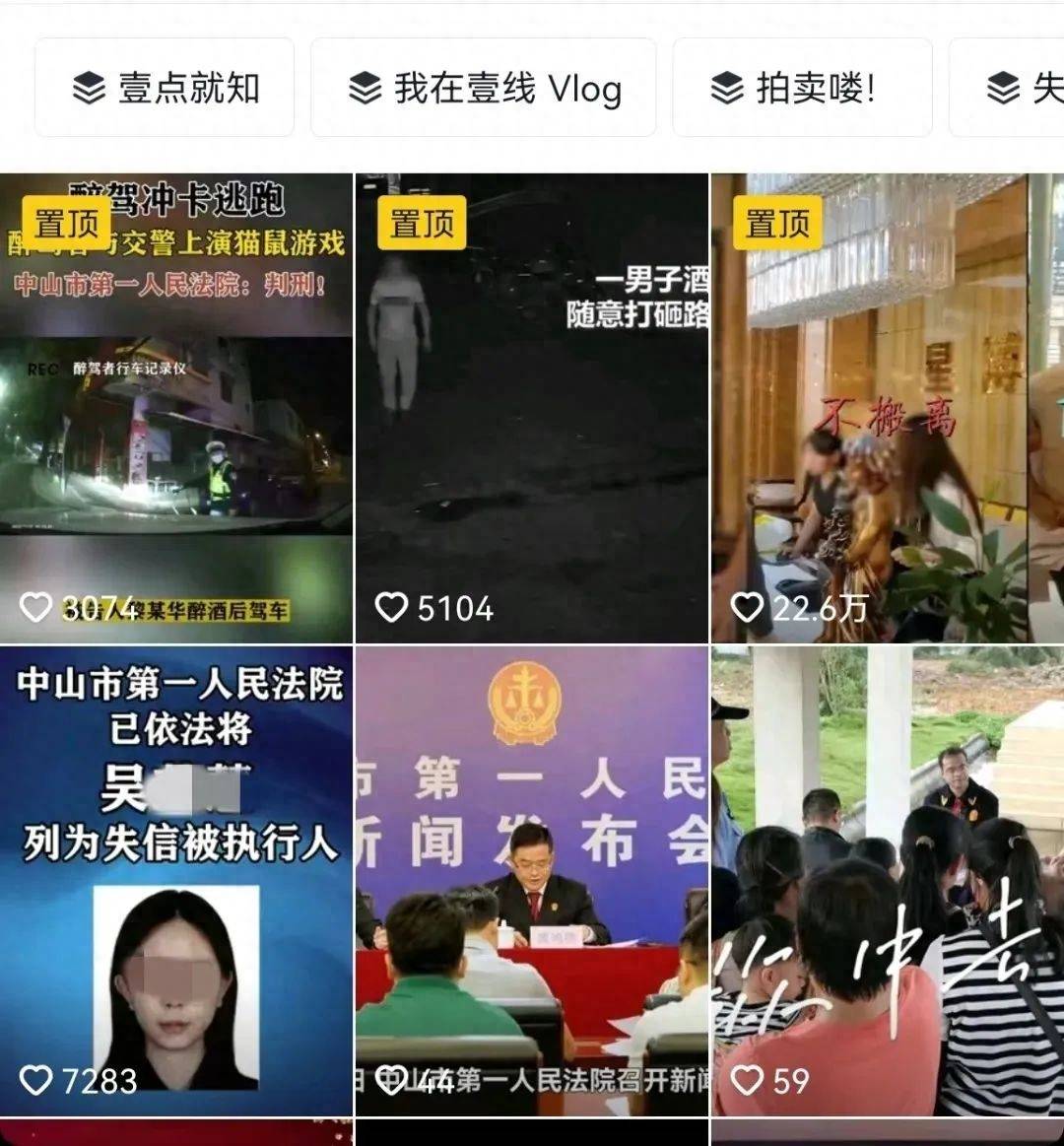The width and height of the screenshot is (1064, 1146).
Task: Open the video with 5104 likes
Action: [531, 409]
